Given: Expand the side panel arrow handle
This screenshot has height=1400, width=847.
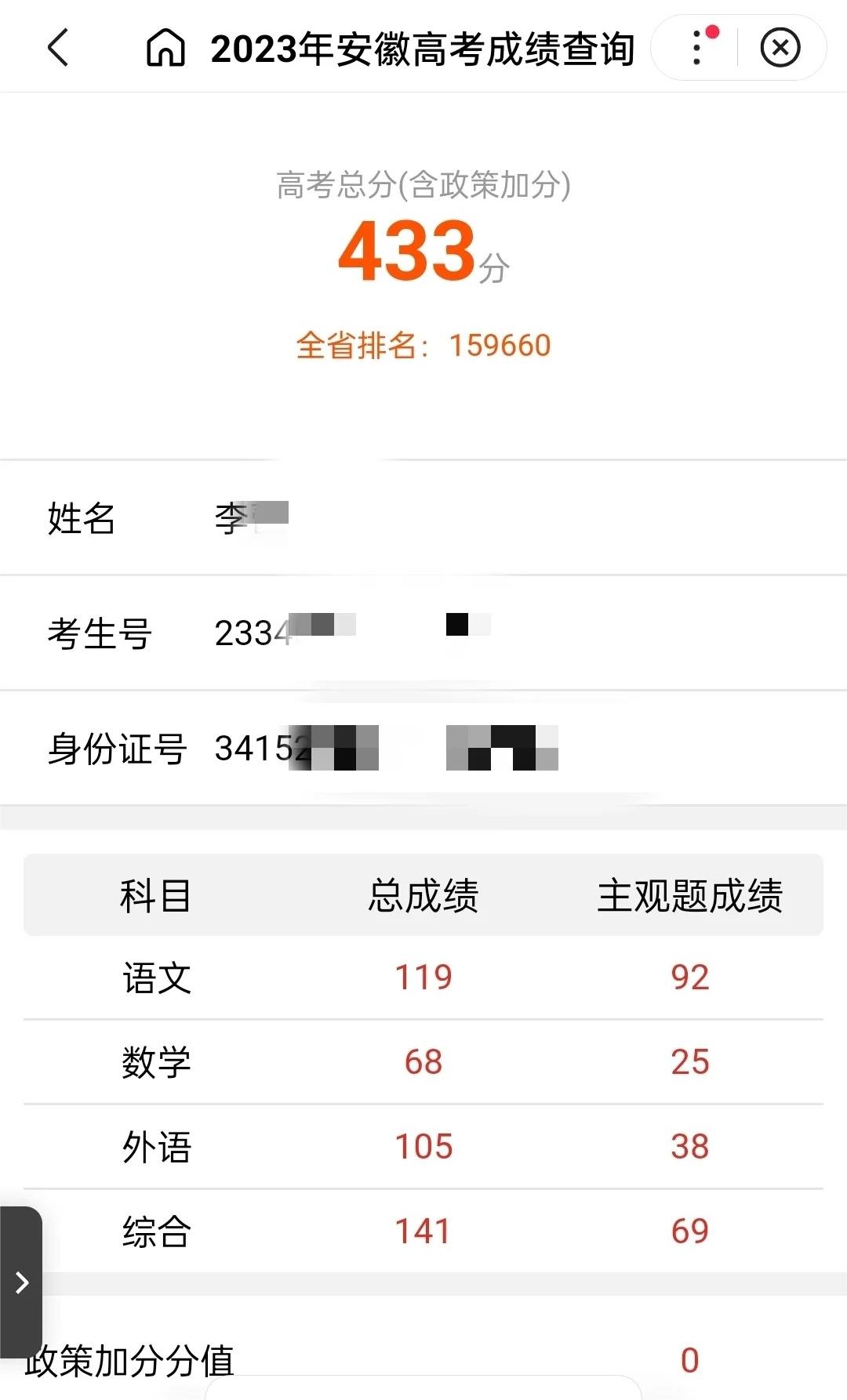Looking at the screenshot, I should [x=21, y=1282].
